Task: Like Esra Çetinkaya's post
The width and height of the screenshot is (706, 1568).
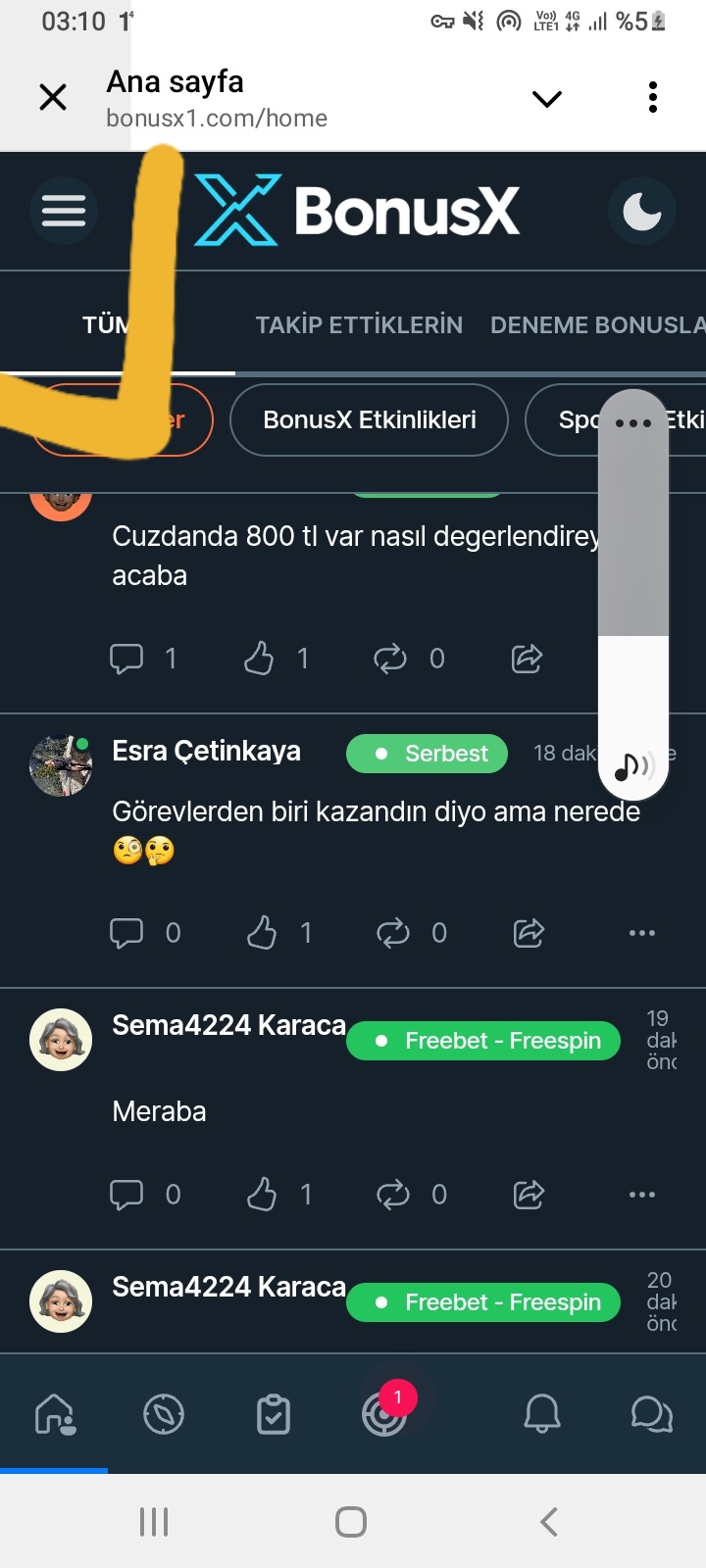Action: 262,933
